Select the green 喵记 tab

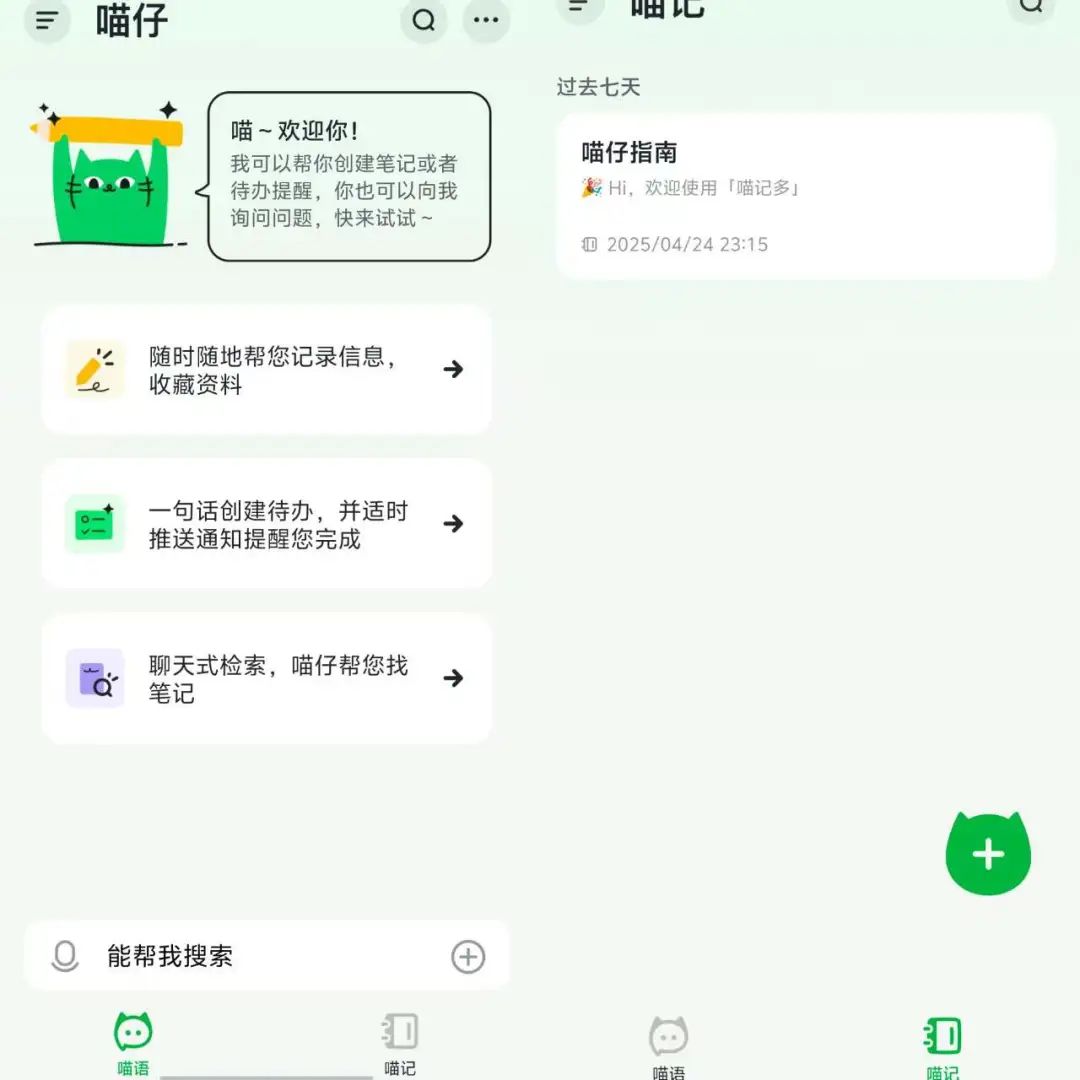pos(942,1047)
